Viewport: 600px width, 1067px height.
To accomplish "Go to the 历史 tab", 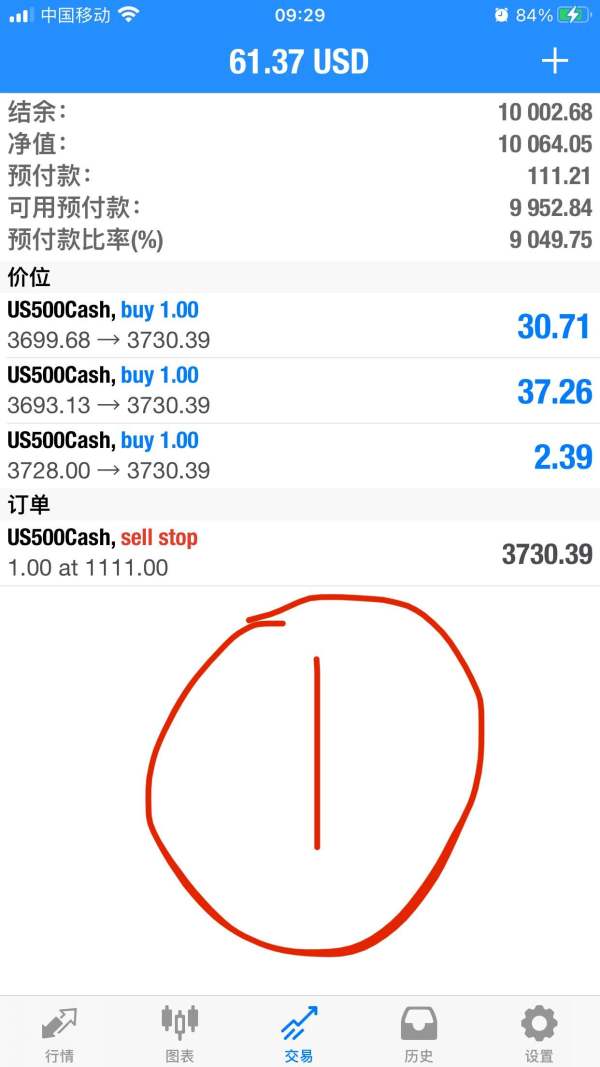I will coord(419,1033).
